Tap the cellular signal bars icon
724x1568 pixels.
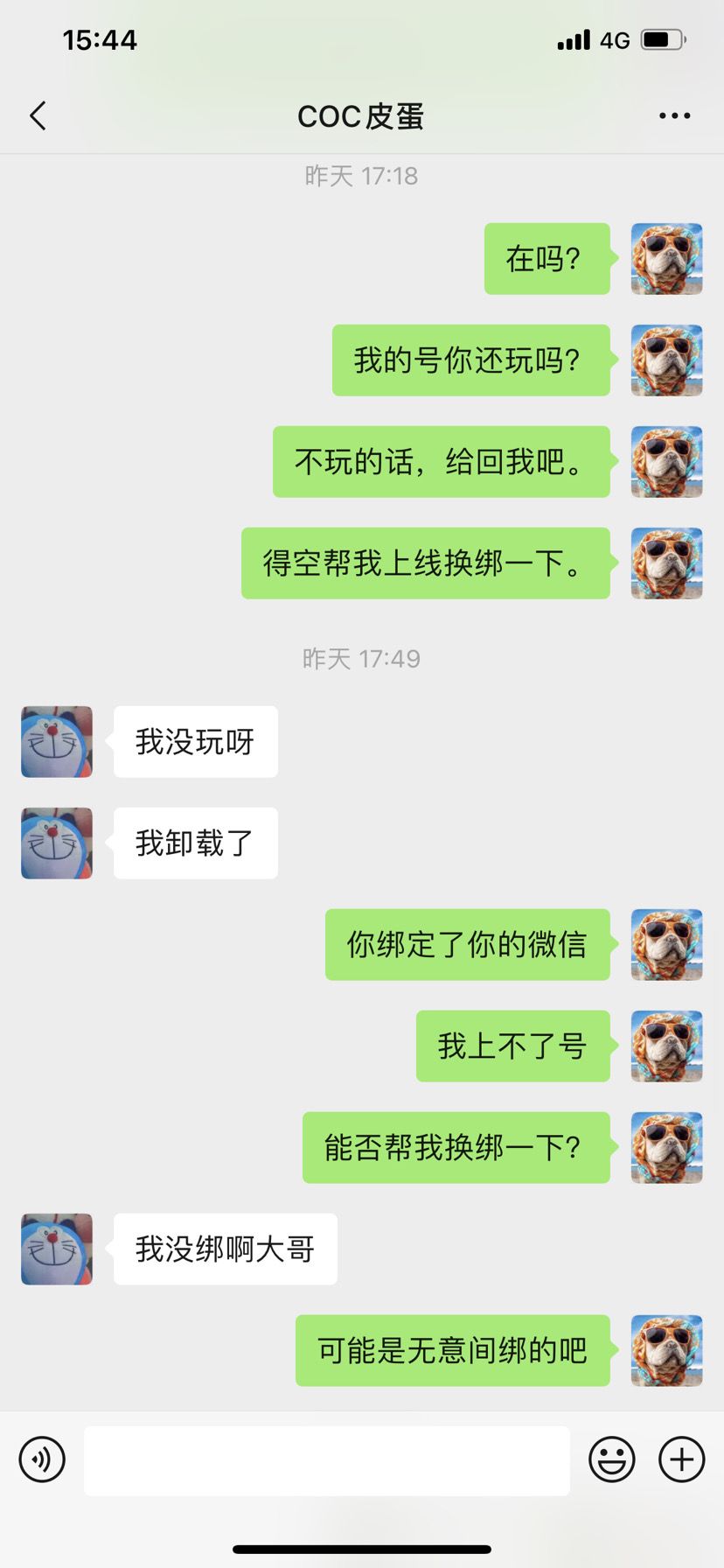click(573, 39)
